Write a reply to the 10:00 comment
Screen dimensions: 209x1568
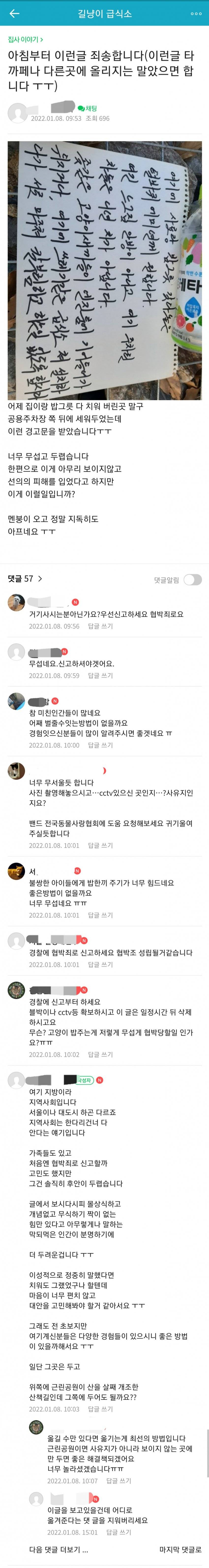pos(100,745)
